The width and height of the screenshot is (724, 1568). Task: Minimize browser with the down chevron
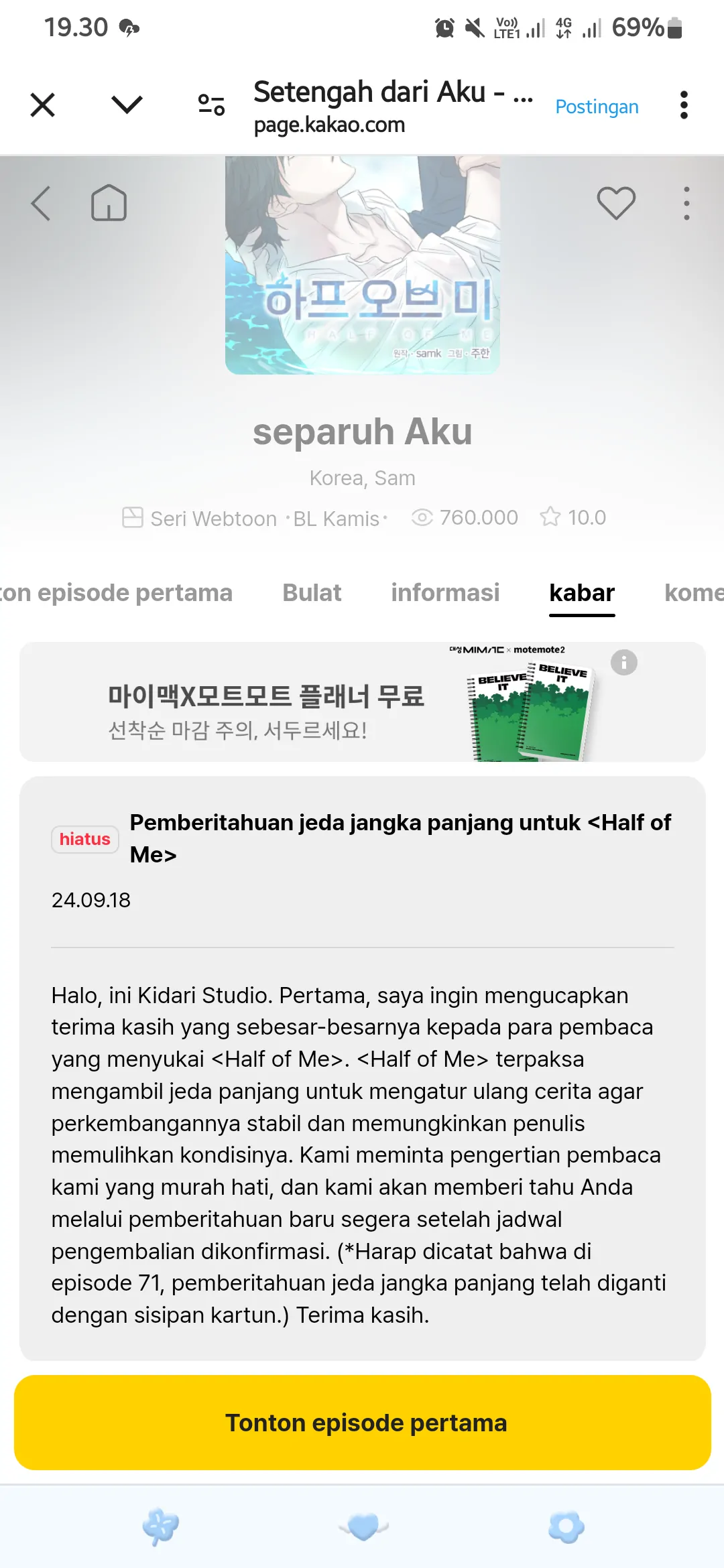click(x=126, y=105)
